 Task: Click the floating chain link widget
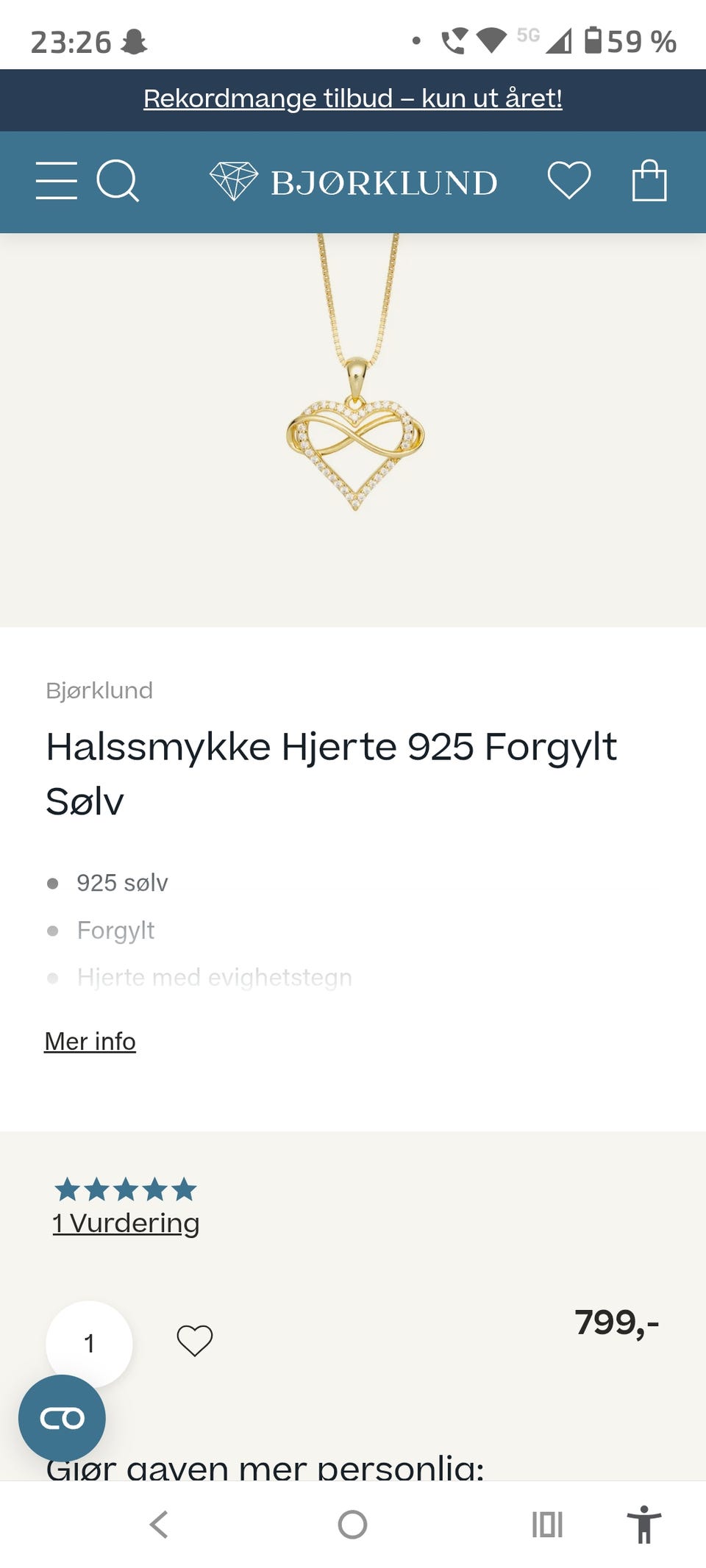coord(63,1417)
